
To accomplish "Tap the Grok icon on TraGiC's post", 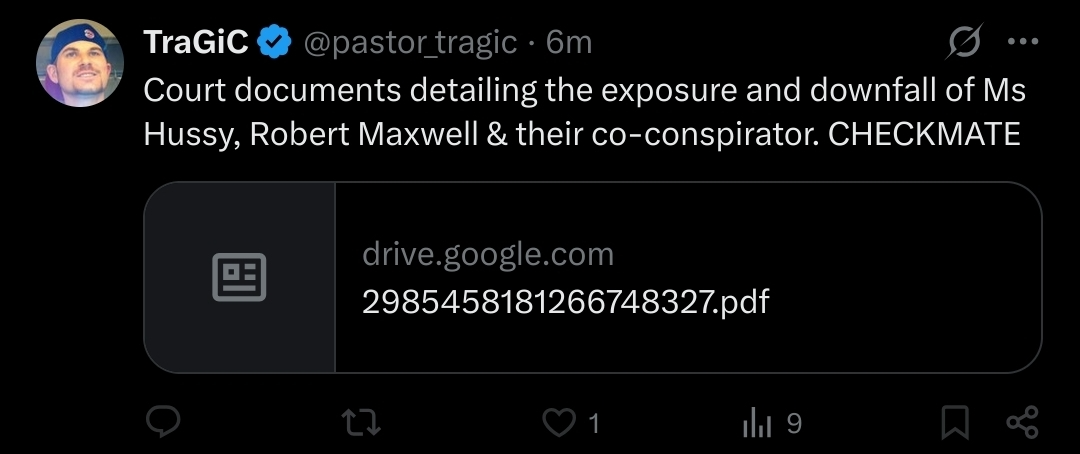I will tap(965, 42).
